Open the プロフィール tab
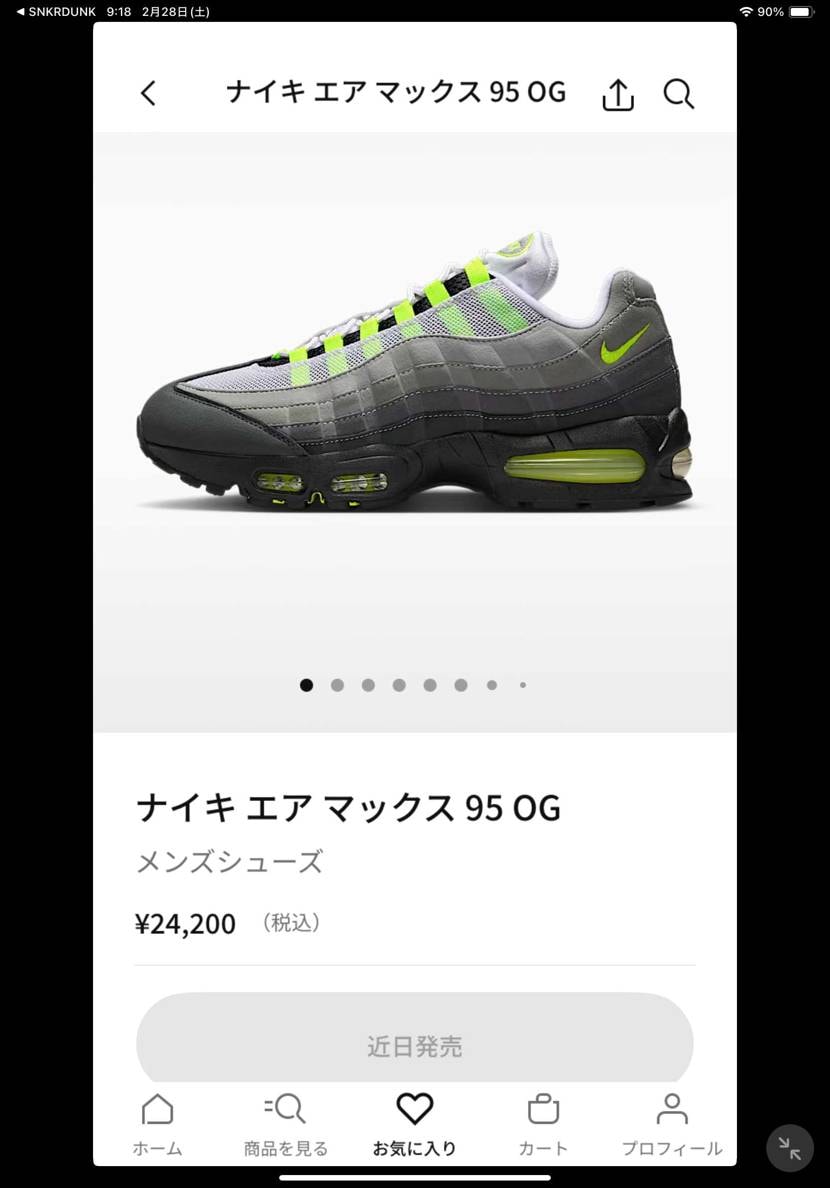 coord(672,1123)
